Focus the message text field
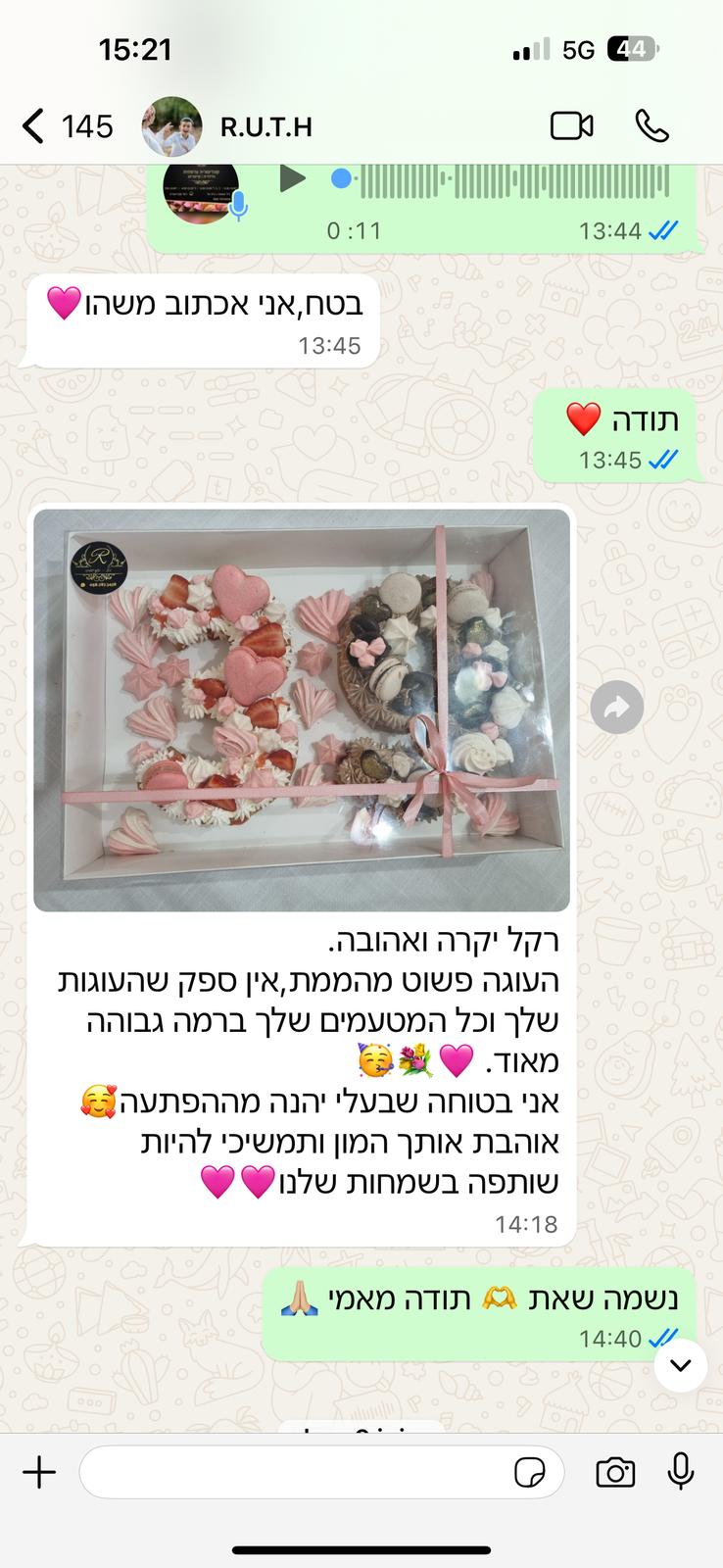Image resolution: width=723 pixels, height=1568 pixels. 294,1472
